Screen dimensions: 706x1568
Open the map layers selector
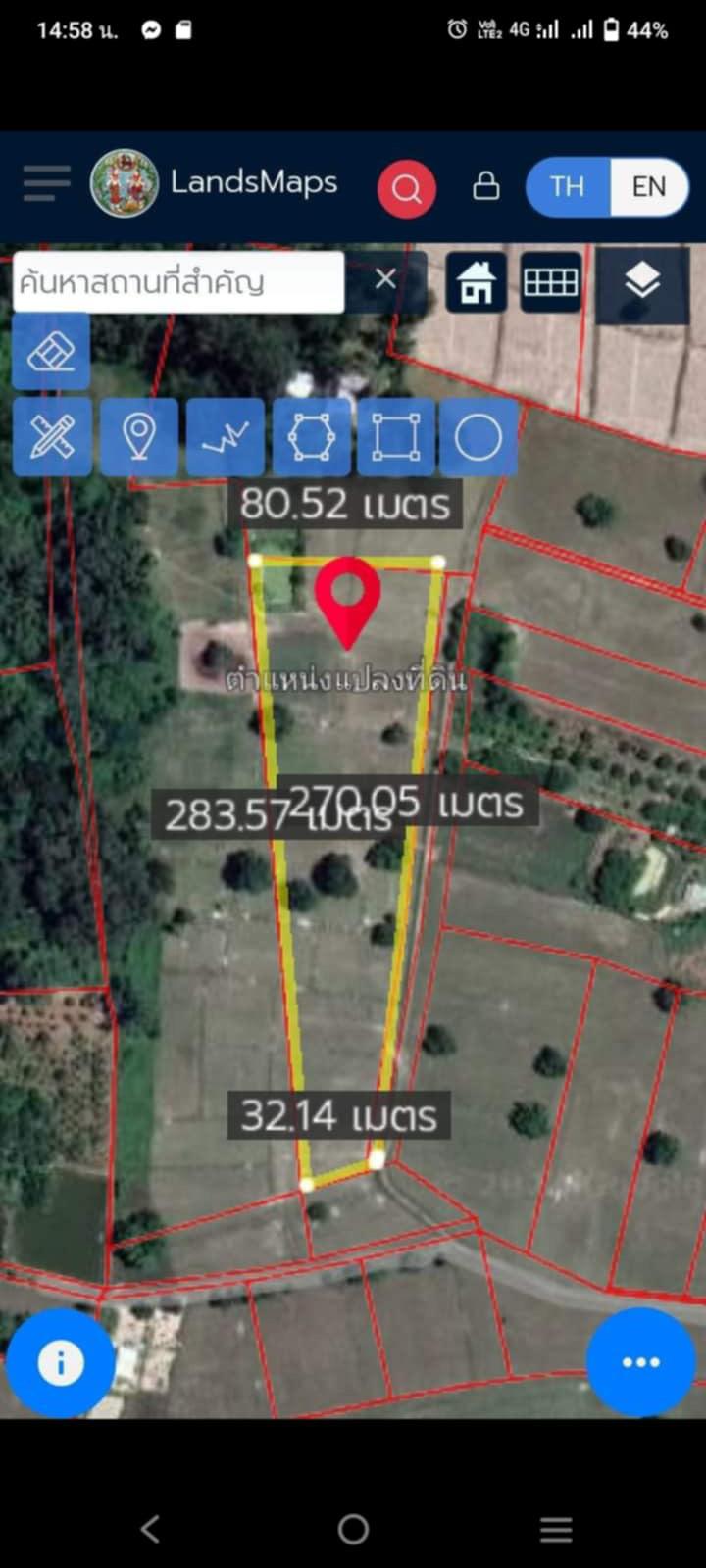642,283
